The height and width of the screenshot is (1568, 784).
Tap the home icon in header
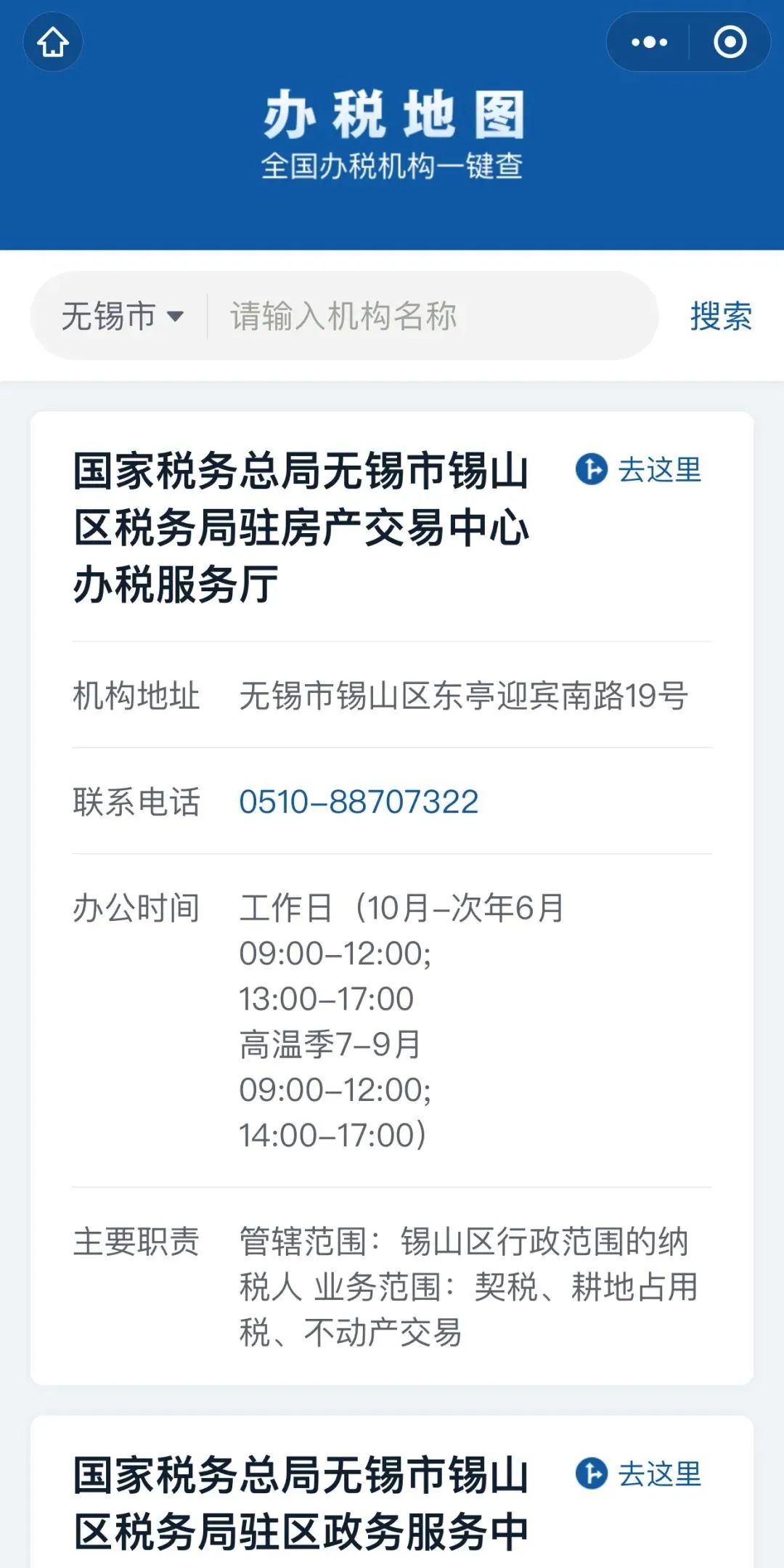click(x=53, y=42)
